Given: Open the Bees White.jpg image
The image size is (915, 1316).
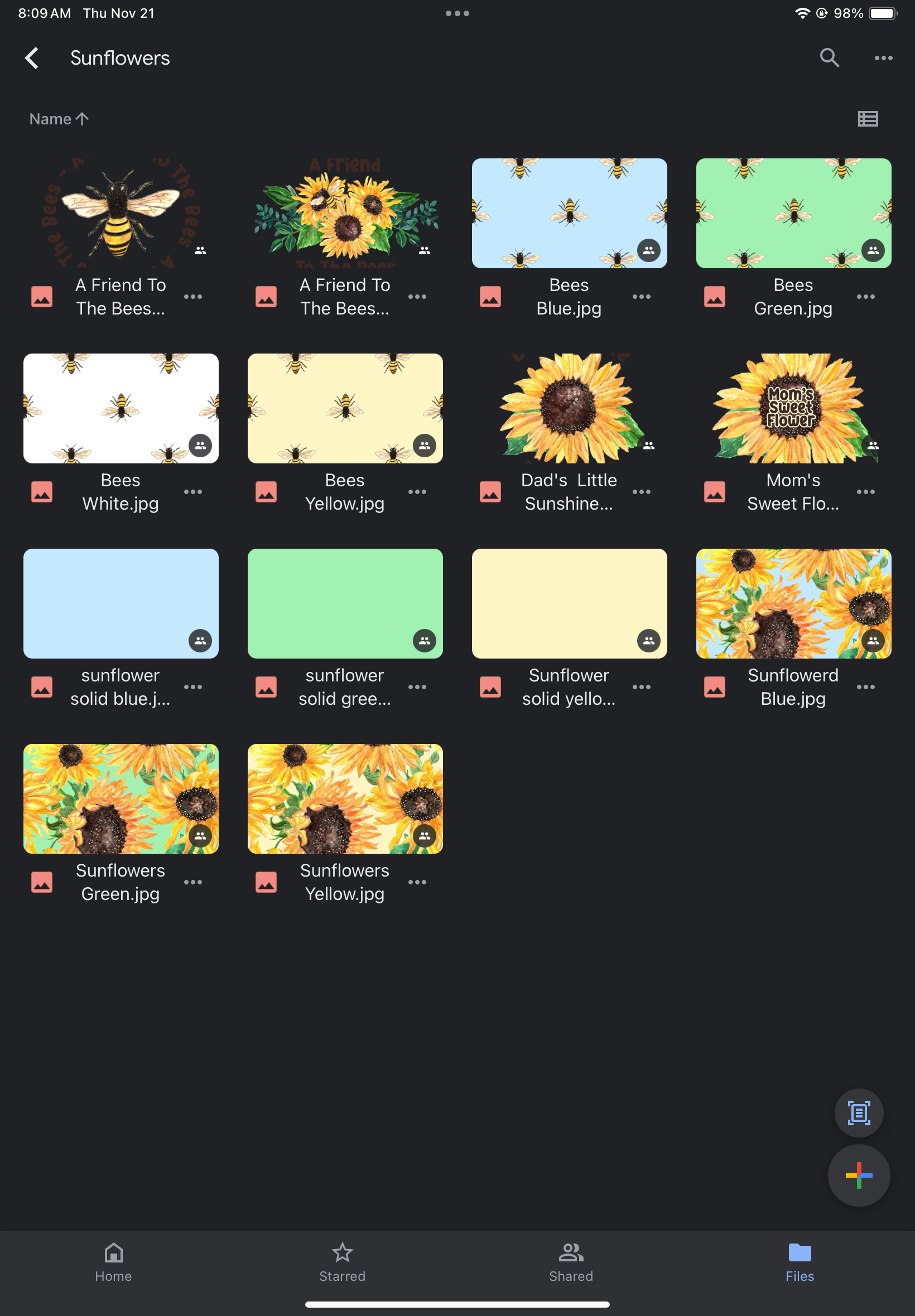Looking at the screenshot, I should (x=121, y=408).
